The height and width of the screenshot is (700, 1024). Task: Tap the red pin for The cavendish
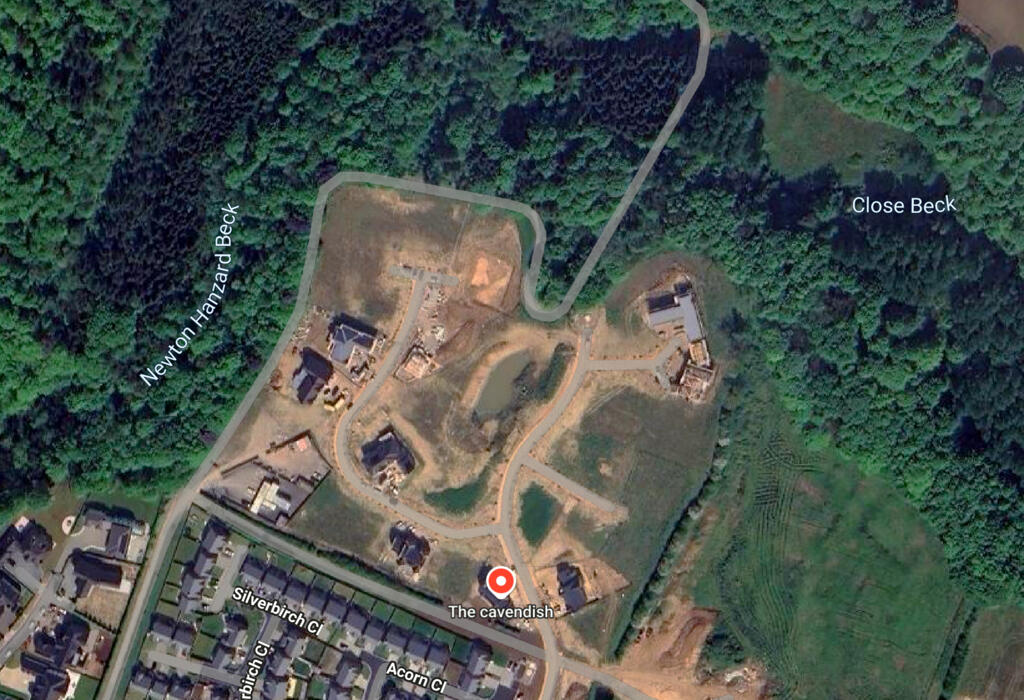tap(499, 580)
